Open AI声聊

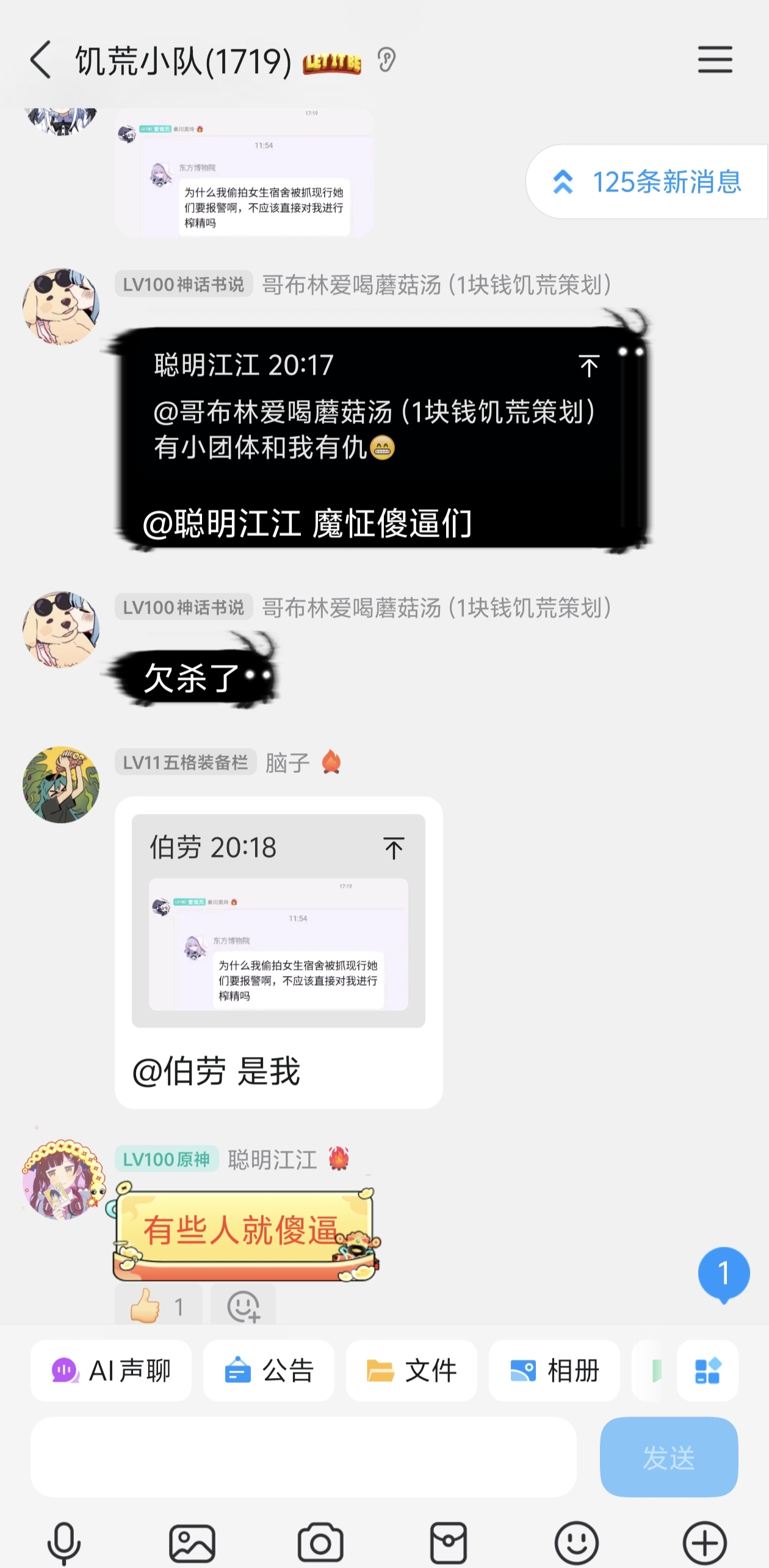[111, 1370]
